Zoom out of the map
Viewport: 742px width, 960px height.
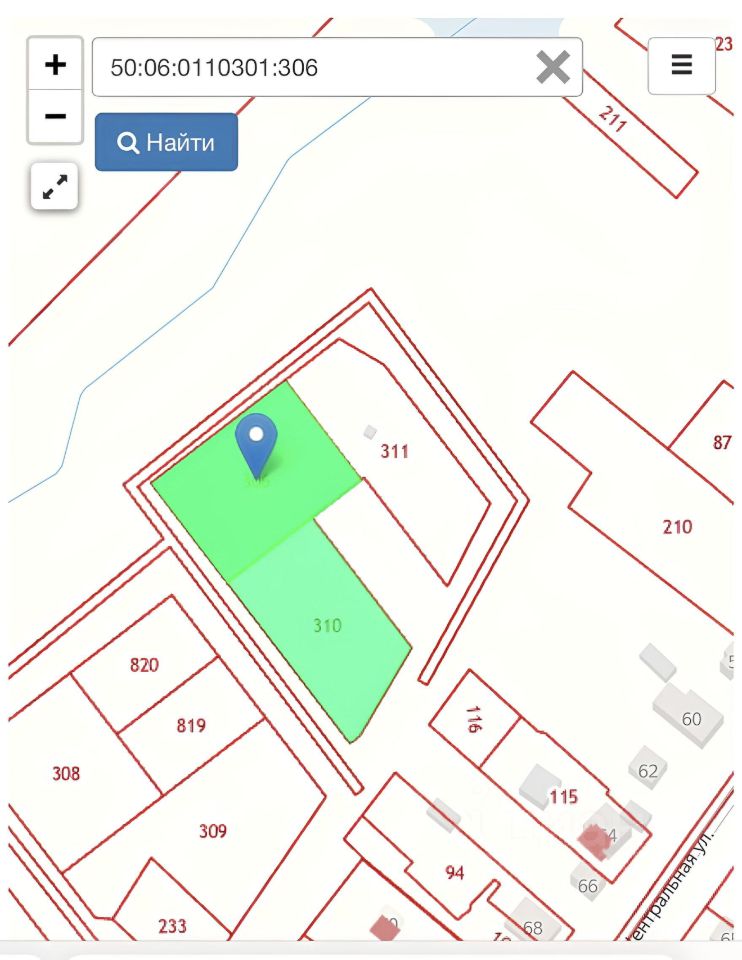click(x=55, y=117)
